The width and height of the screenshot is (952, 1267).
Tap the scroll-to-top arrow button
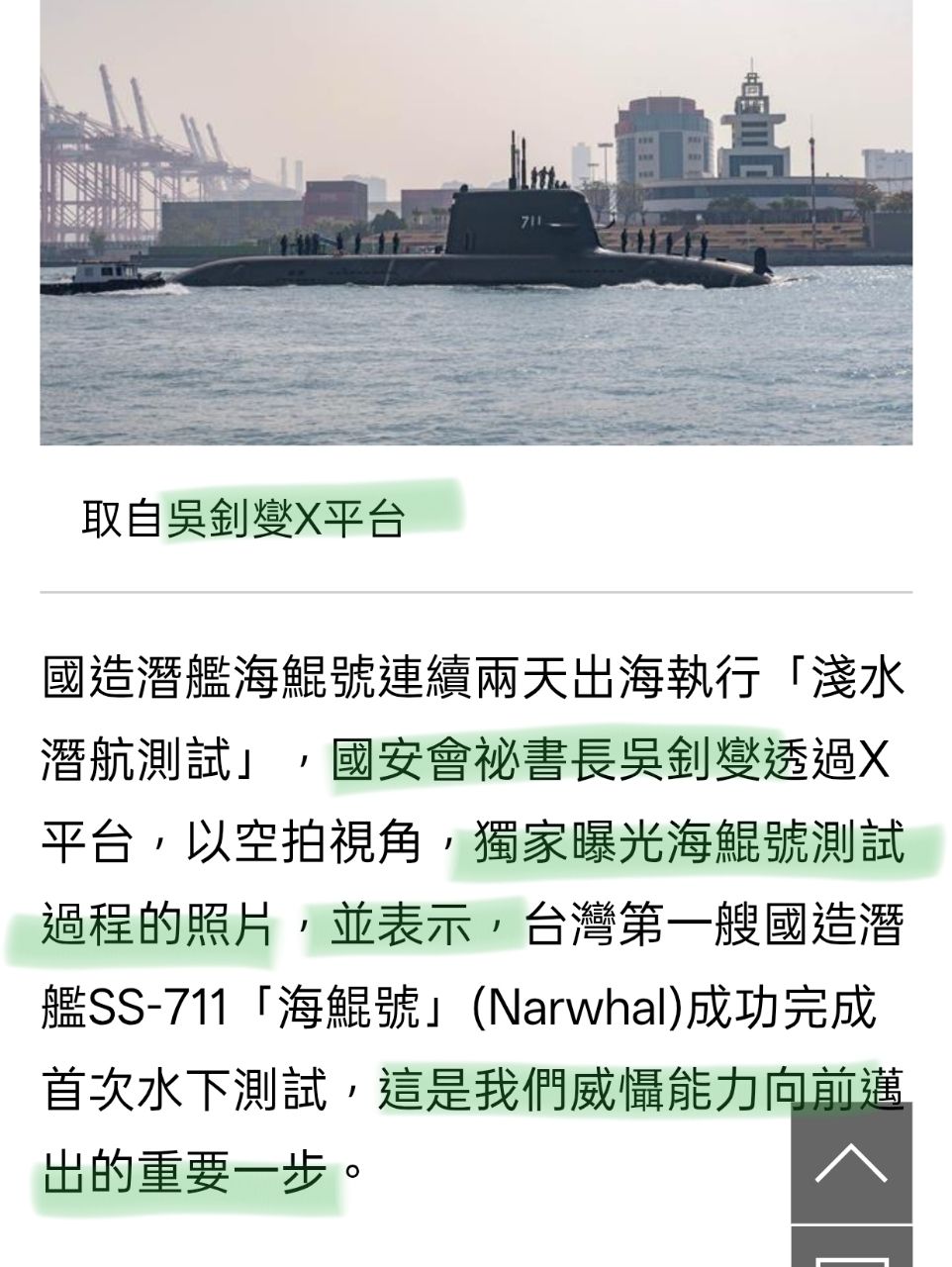(x=851, y=1164)
